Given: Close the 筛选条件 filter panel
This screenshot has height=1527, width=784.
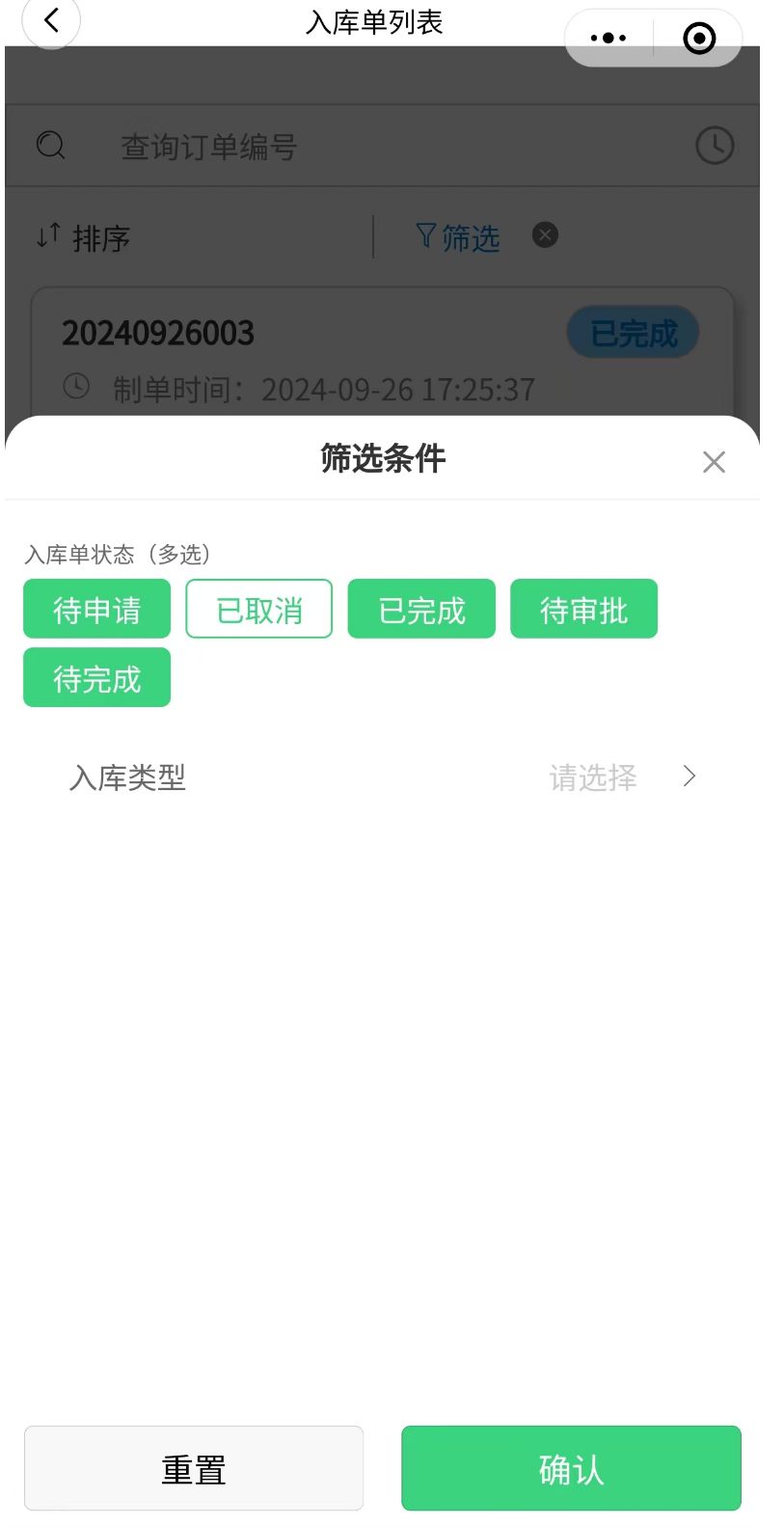Looking at the screenshot, I should coord(714,462).
